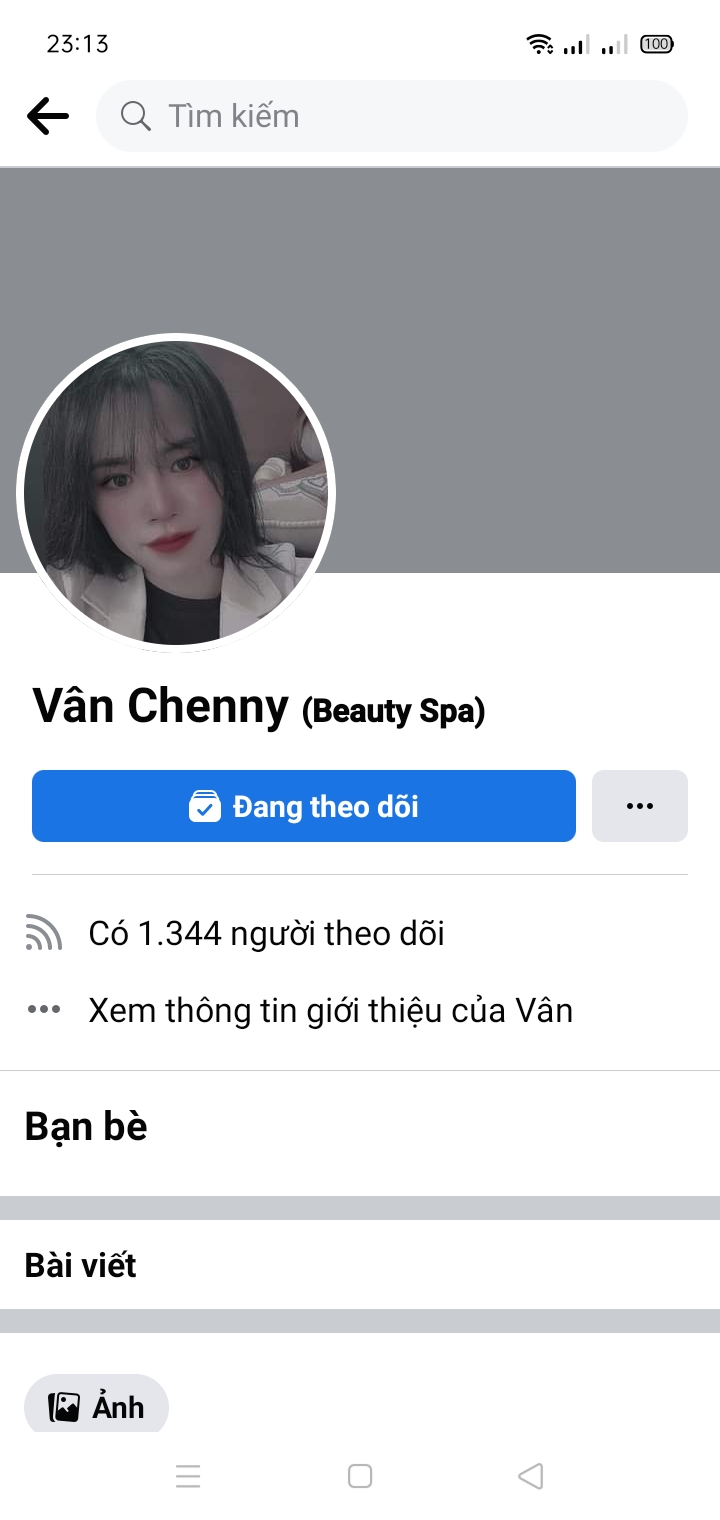Go back using the arrow icon
The width and height of the screenshot is (720, 1520).
[48, 117]
